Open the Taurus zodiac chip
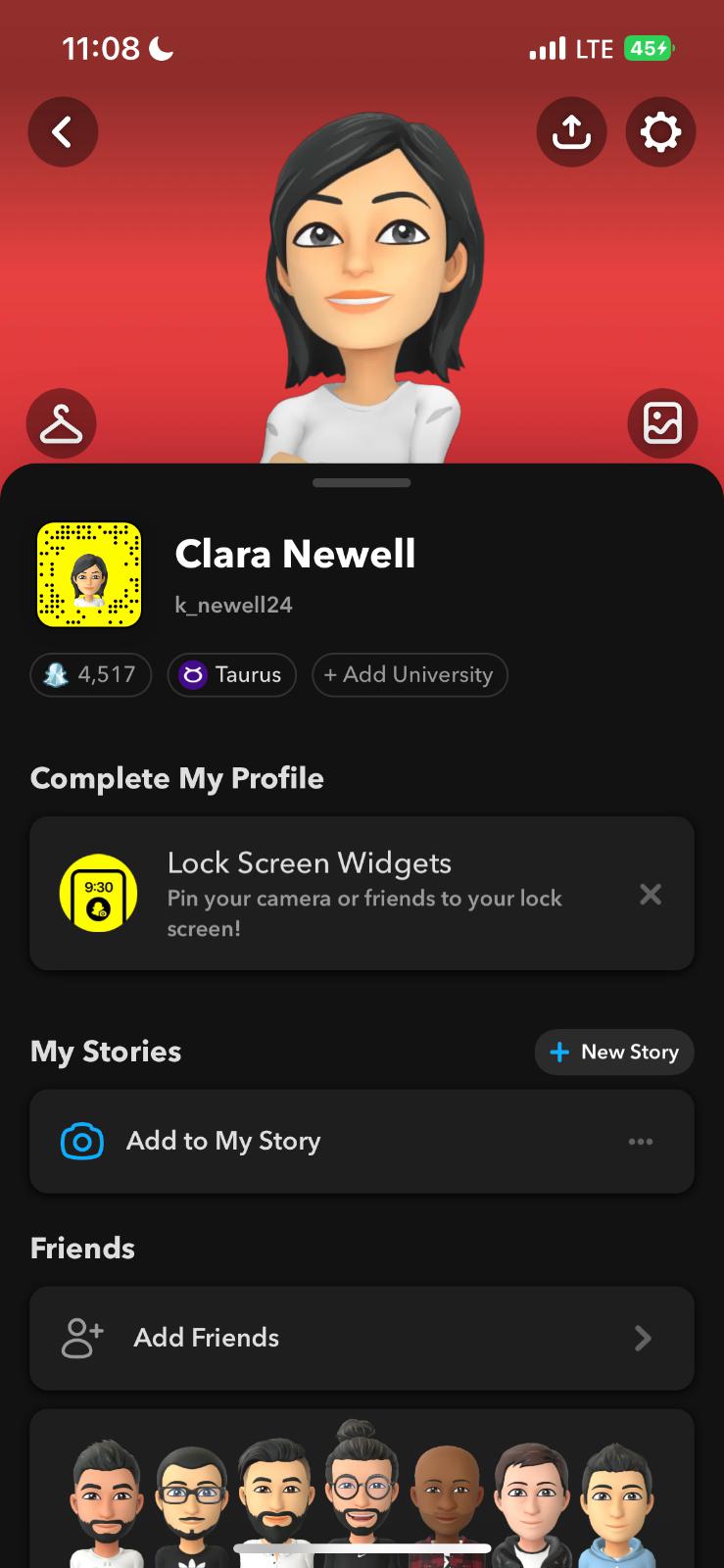Screen dimensions: 724x1568 tap(232, 675)
